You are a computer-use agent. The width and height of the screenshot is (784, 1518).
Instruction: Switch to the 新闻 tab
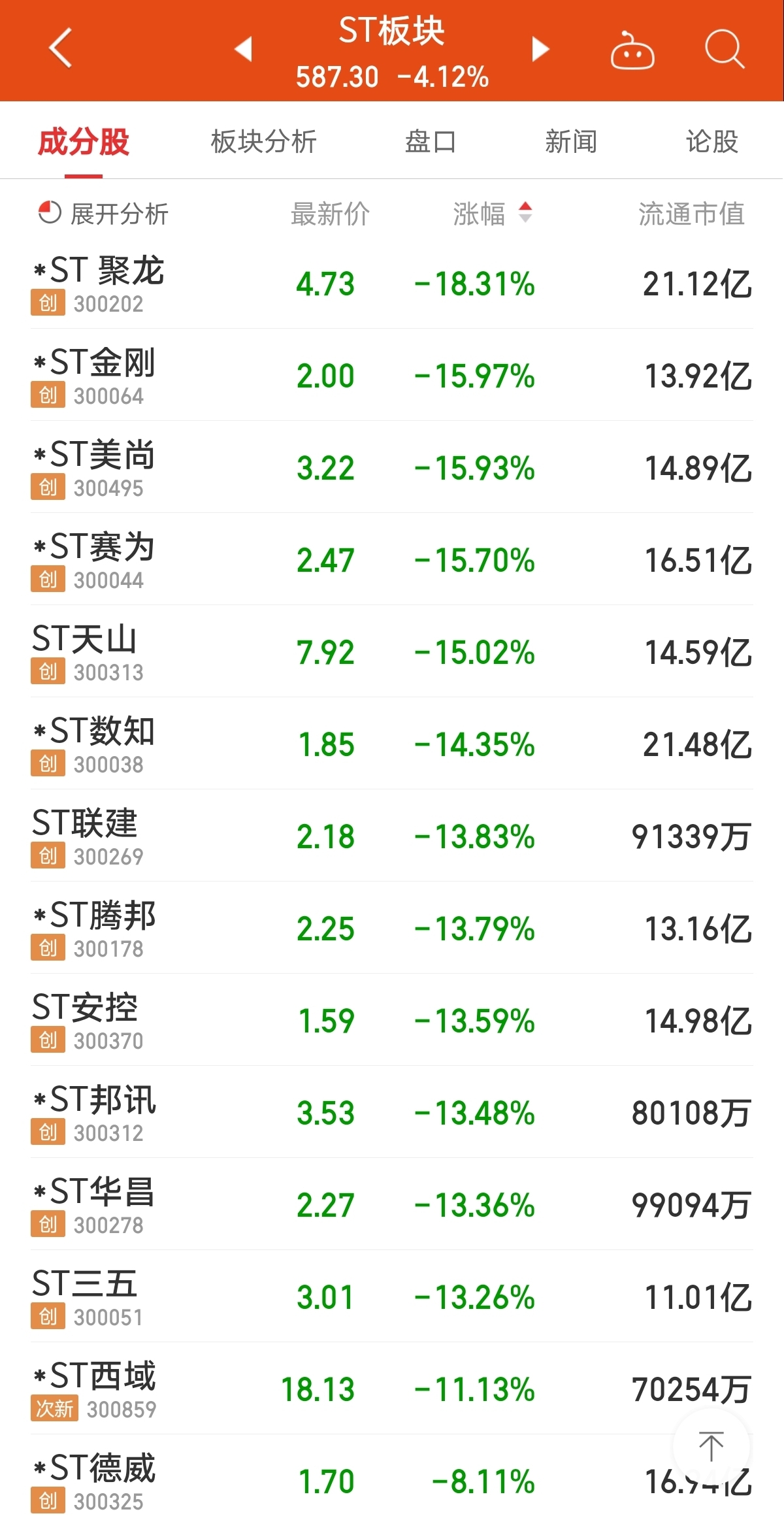[x=571, y=141]
